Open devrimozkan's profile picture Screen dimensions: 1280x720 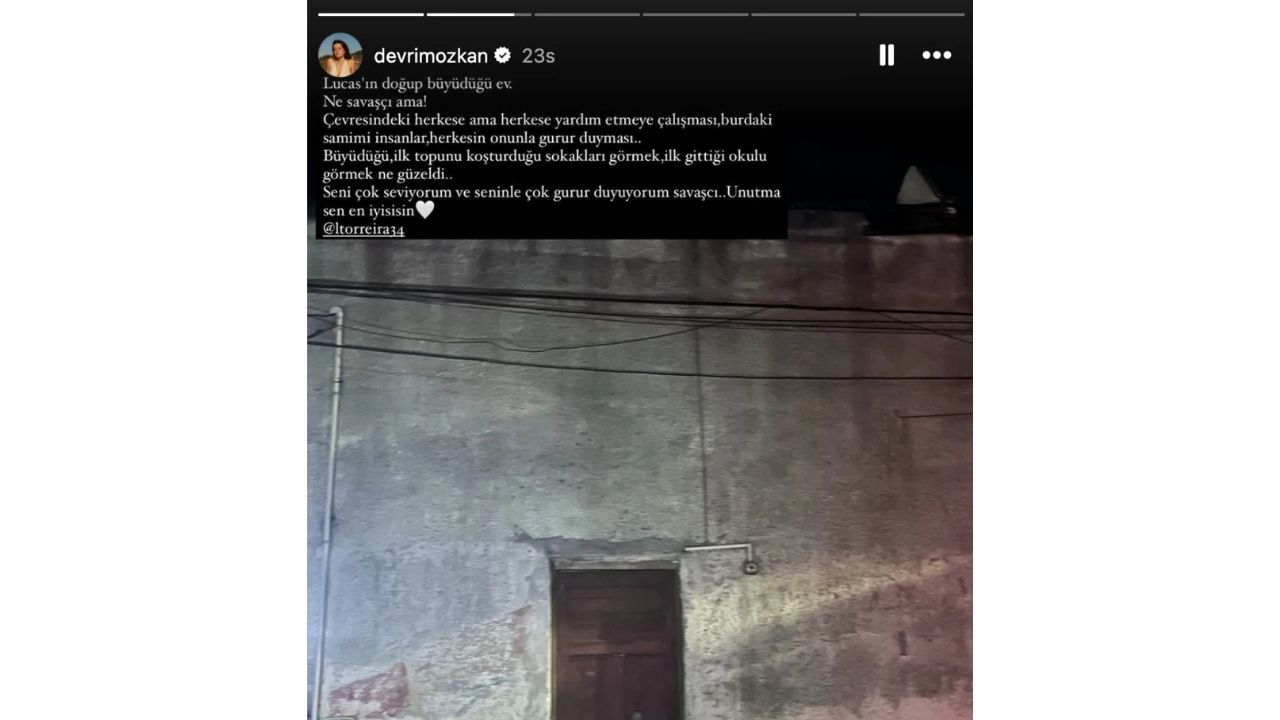[x=340, y=55]
